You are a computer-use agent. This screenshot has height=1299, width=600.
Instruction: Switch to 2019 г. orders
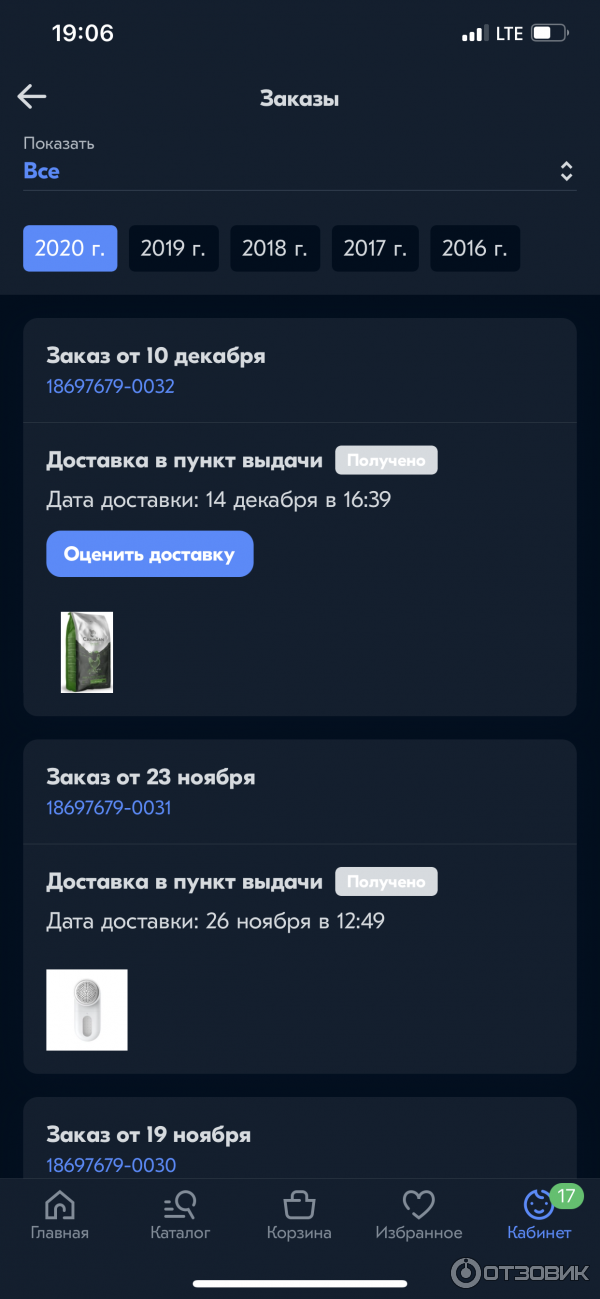pyautogui.click(x=173, y=249)
